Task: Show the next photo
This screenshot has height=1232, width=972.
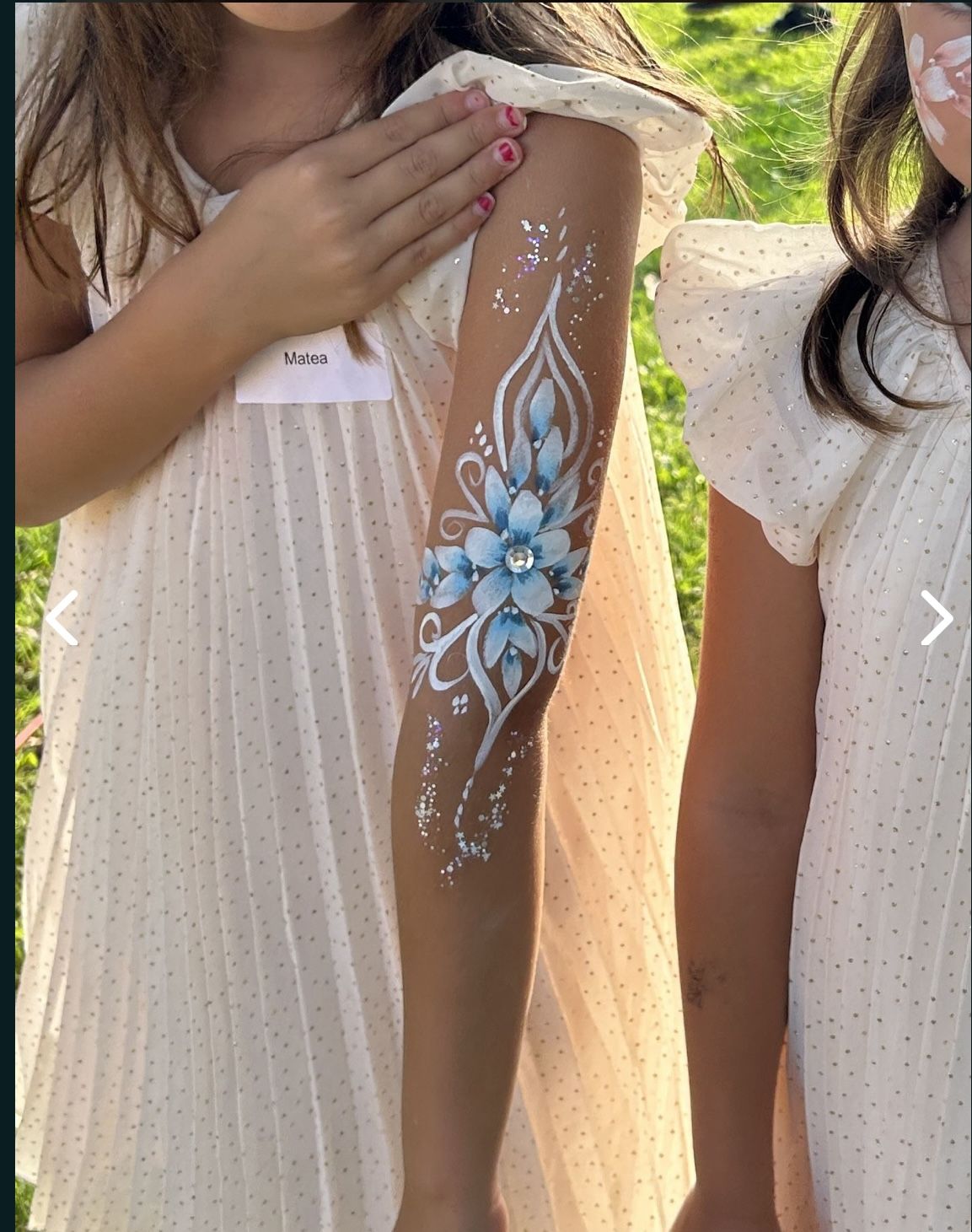Action: tap(935, 618)
